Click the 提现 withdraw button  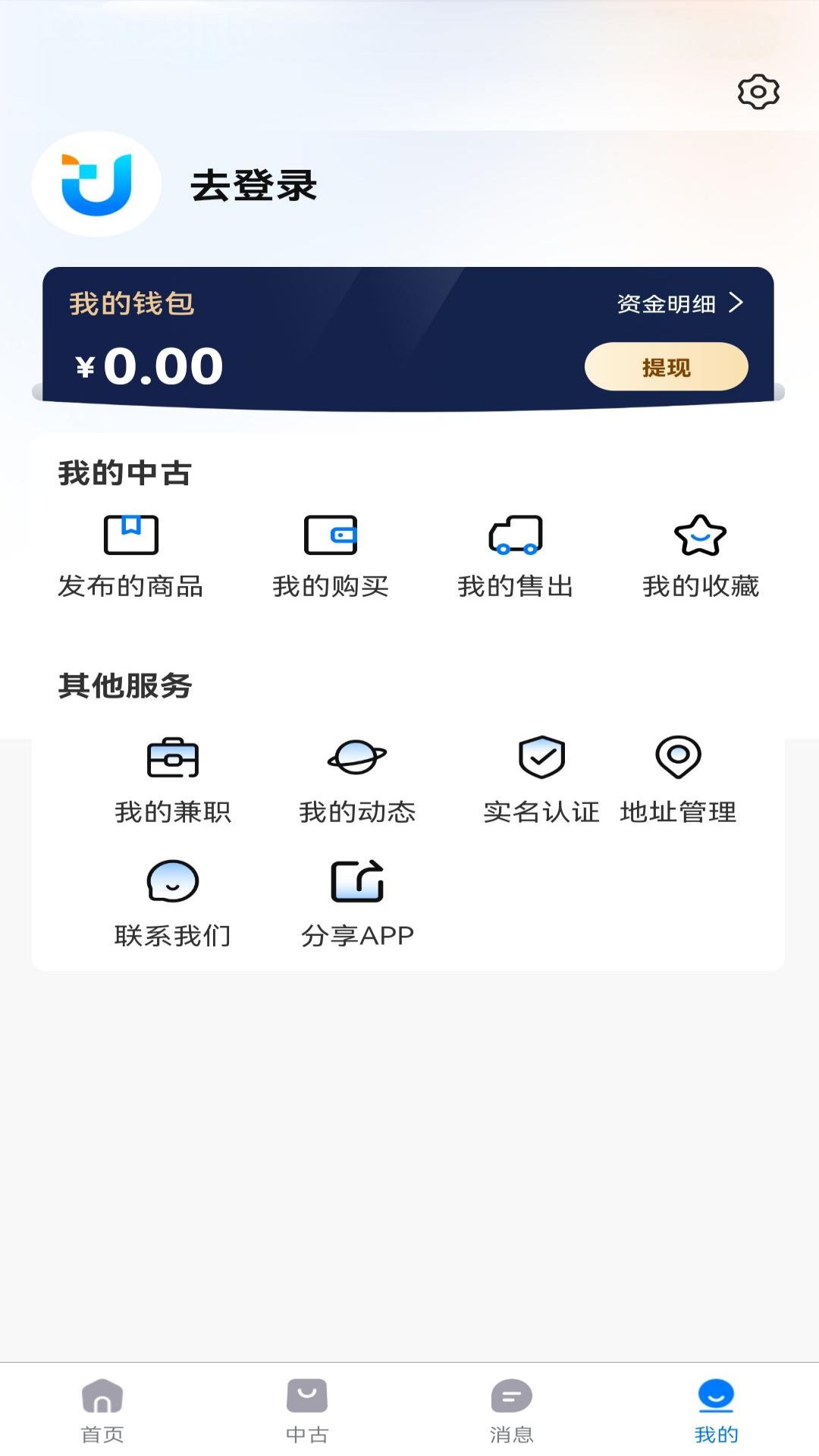coord(666,366)
